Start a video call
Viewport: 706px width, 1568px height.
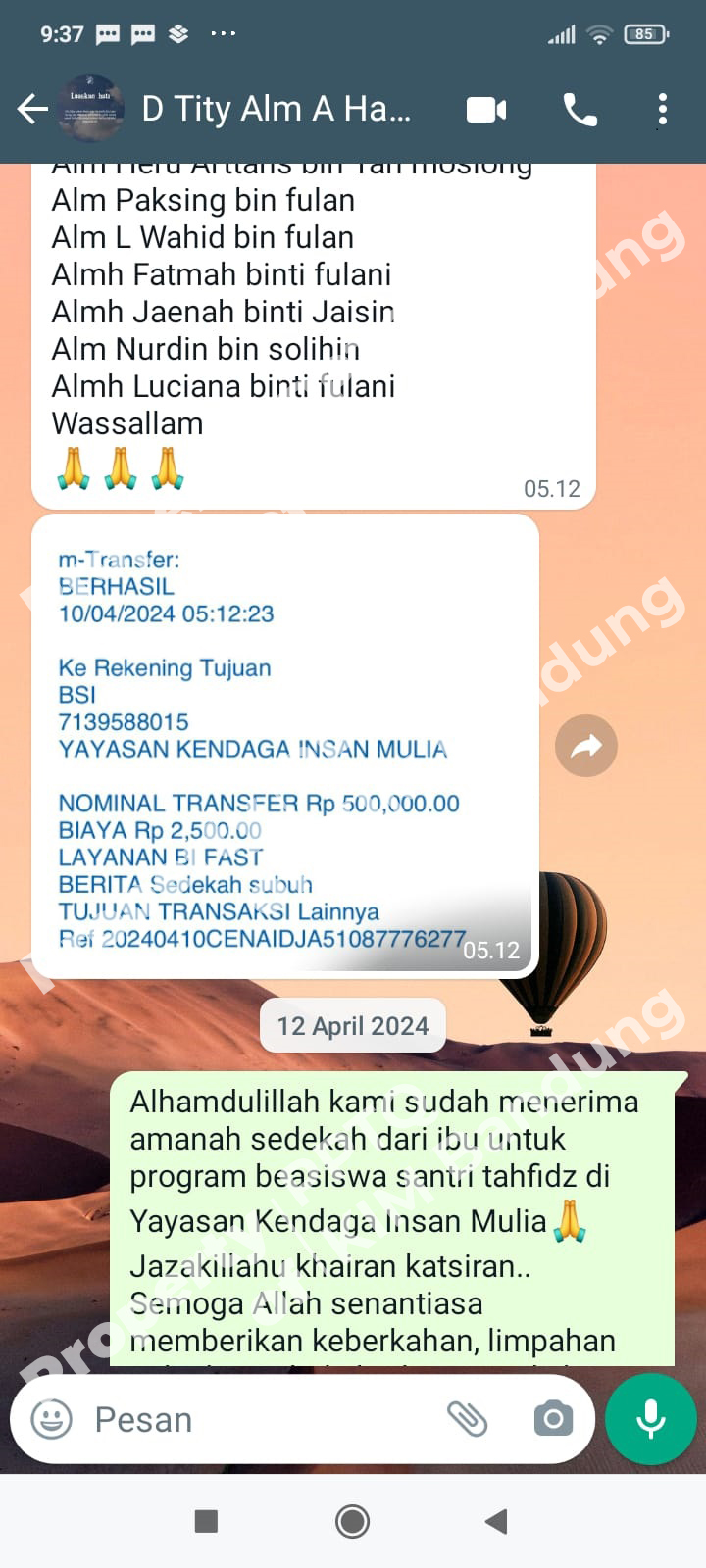[x=486, y=110]
